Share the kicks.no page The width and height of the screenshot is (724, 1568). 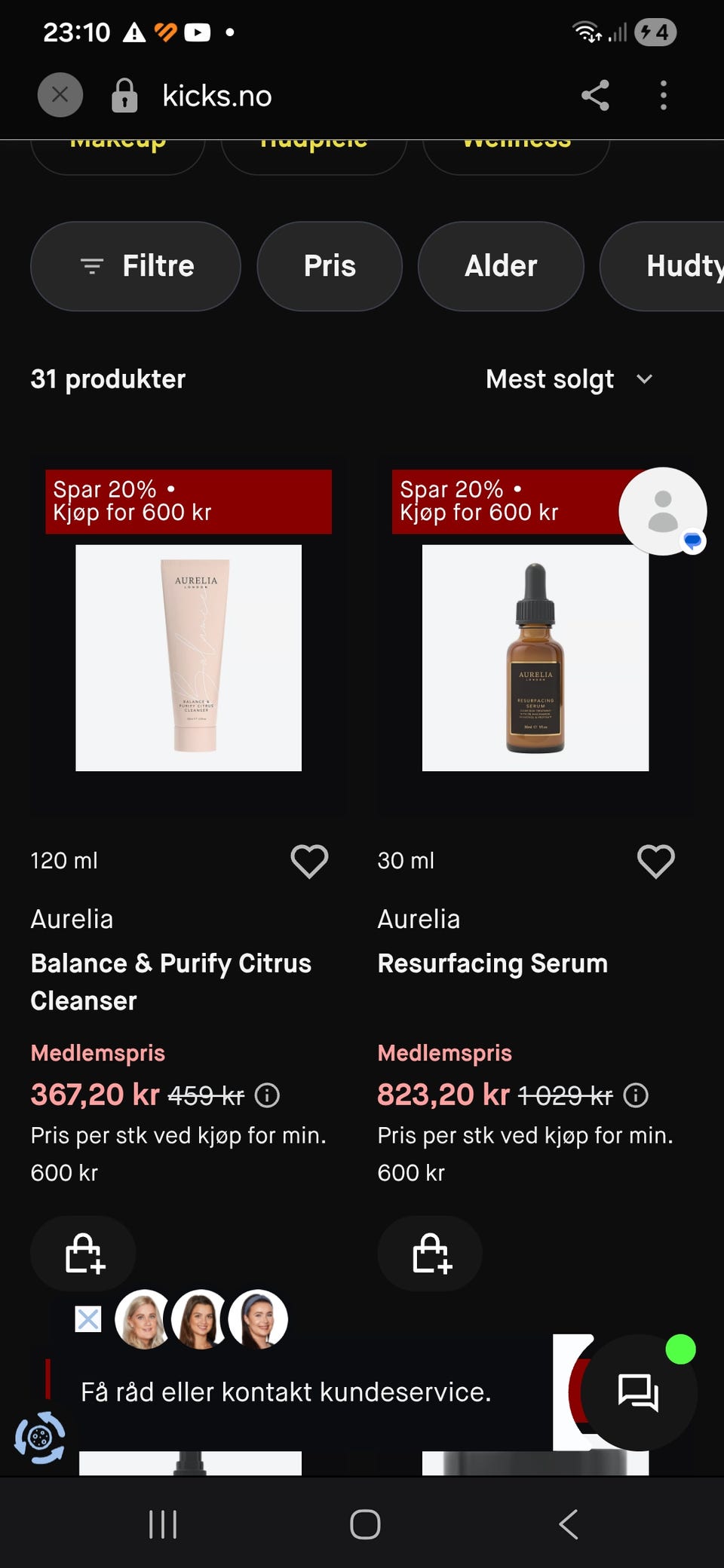click(595, 96)
